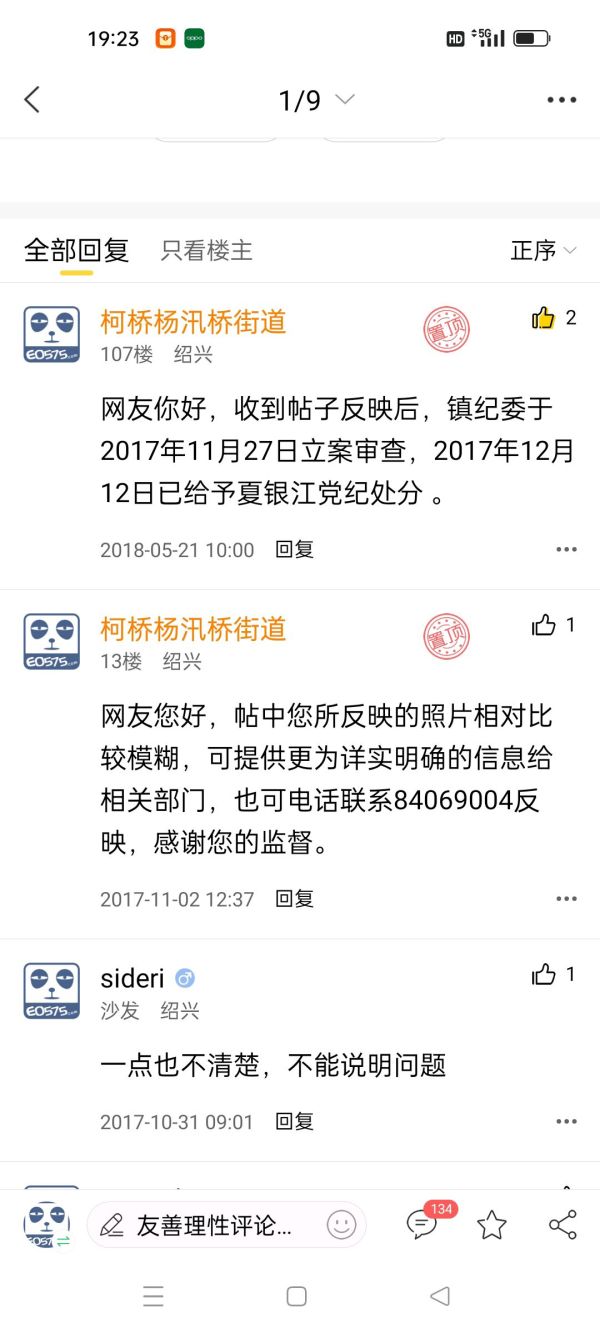Viewport: 600px width, 1333px height.
Task: Open the top-right overflow menu
Action: pyautogui.click(x=562, y=100)
